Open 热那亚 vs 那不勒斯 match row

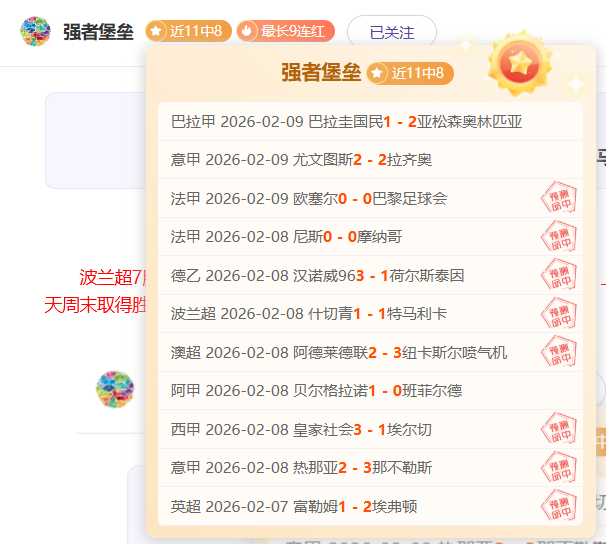301,468
